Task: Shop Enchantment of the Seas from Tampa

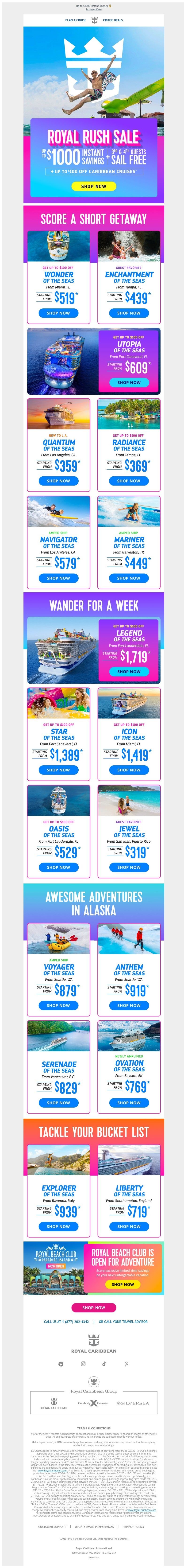Action: (129, 313)
